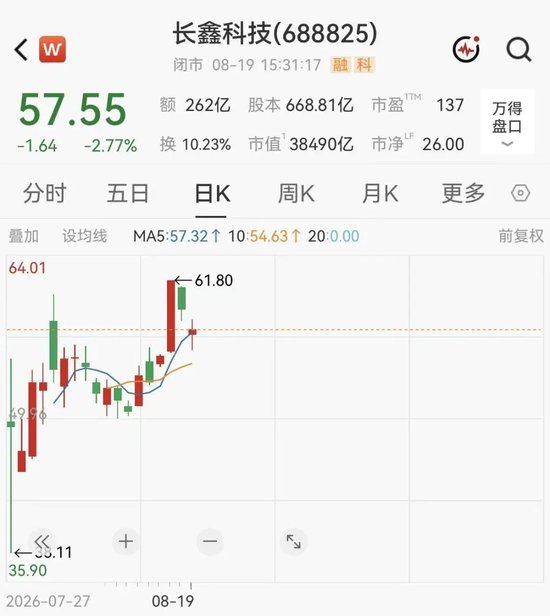
Task: Expand the chart to fullscreen
Action: point(293,541)
